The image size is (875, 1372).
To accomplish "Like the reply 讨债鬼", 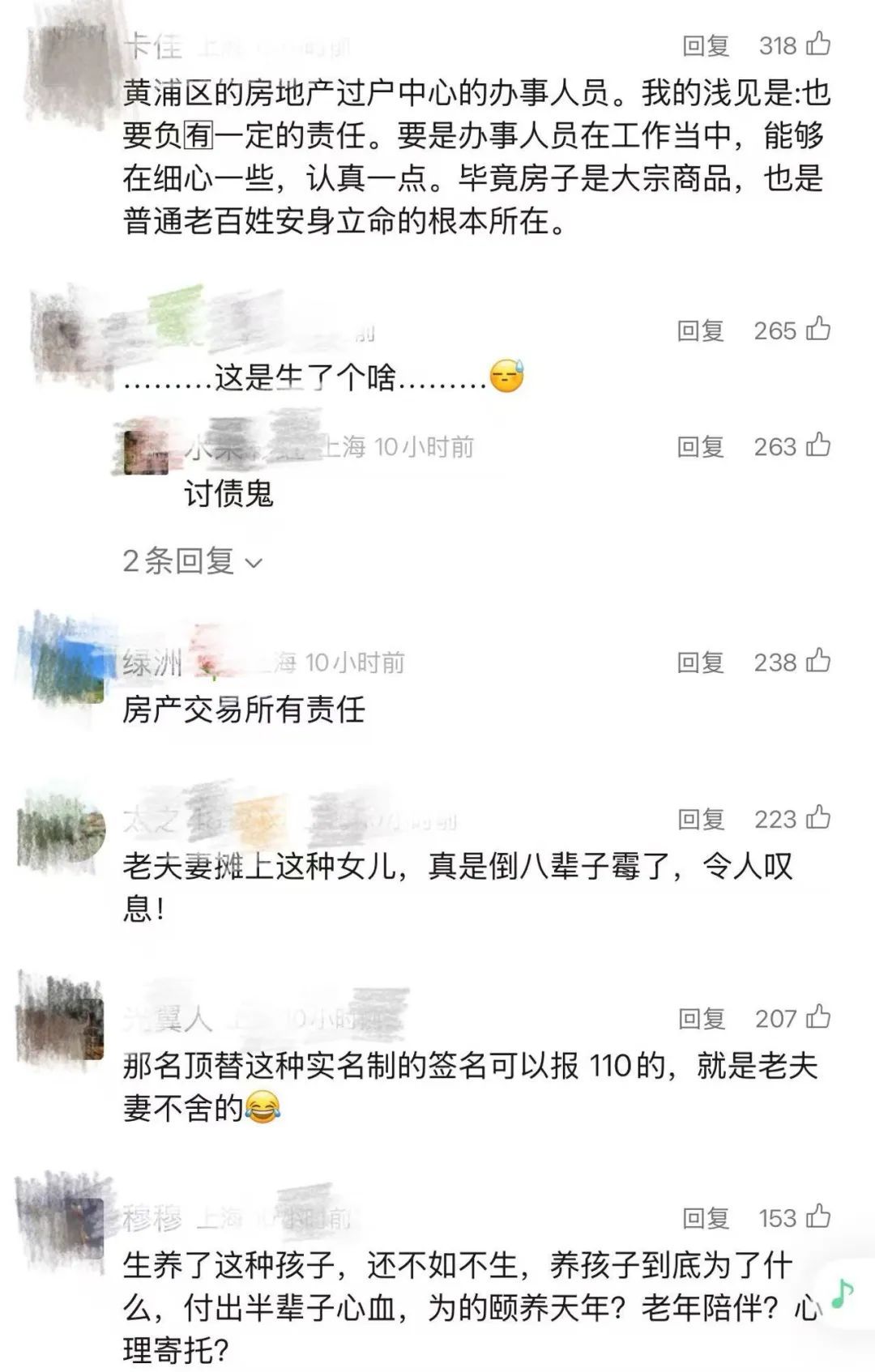I will (818, 445).
